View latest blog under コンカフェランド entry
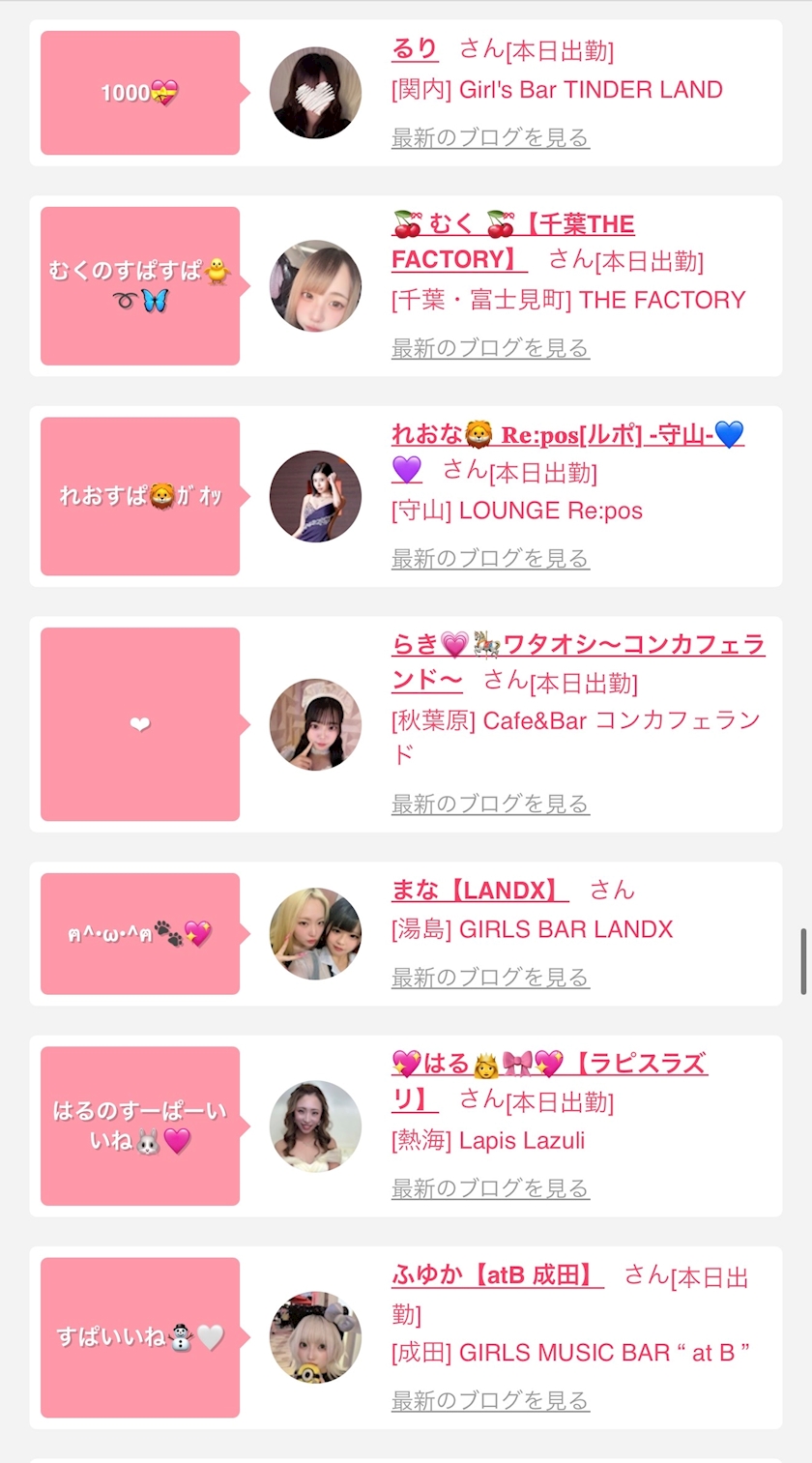Screen dimensions: 812x1463 pyautogui.click(x=490, y=804)
